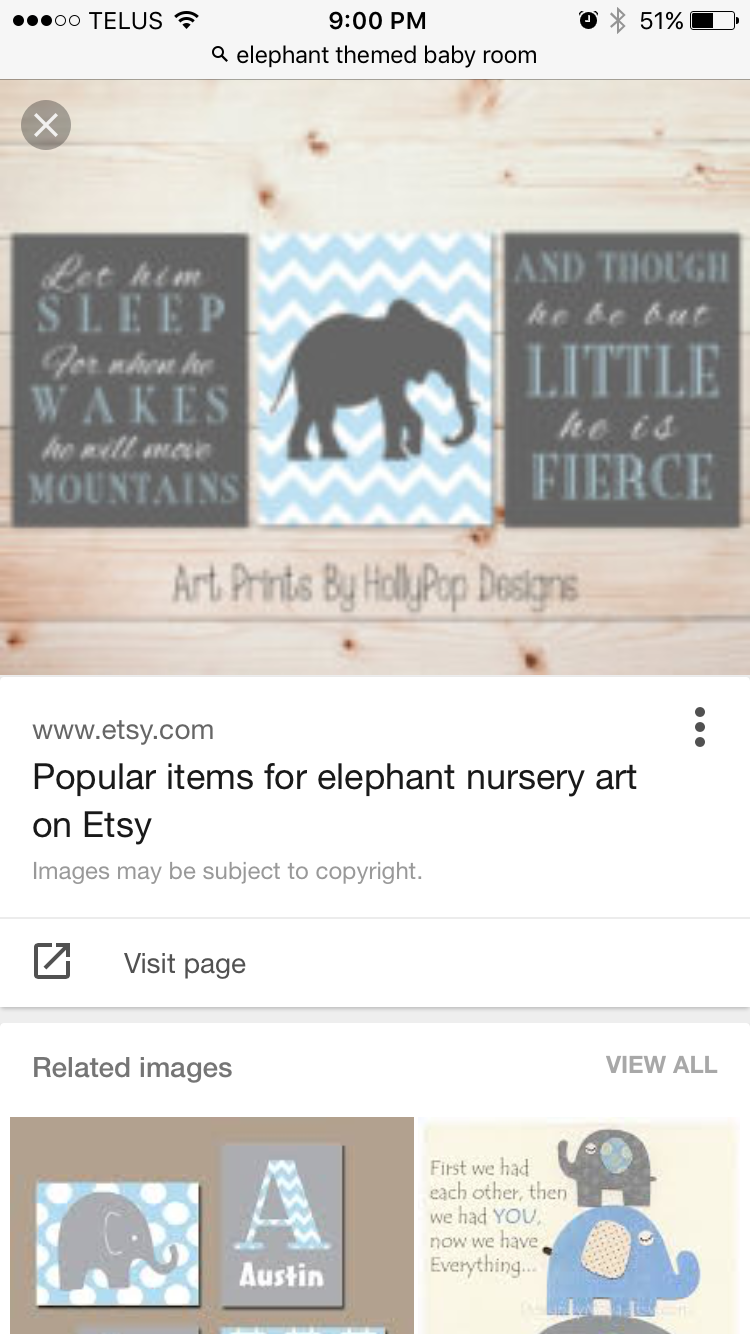Tap Visit page to open Etsy

(375, 963)
